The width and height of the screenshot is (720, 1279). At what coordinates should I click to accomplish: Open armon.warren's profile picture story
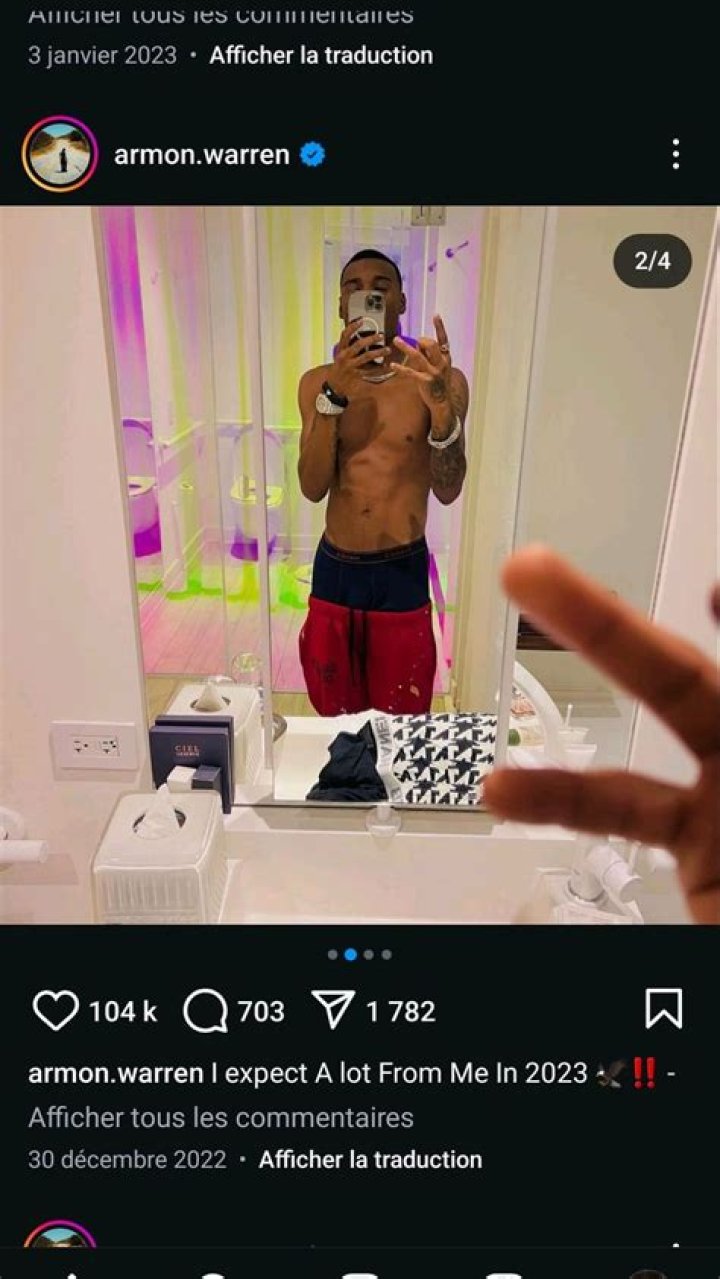60,154
